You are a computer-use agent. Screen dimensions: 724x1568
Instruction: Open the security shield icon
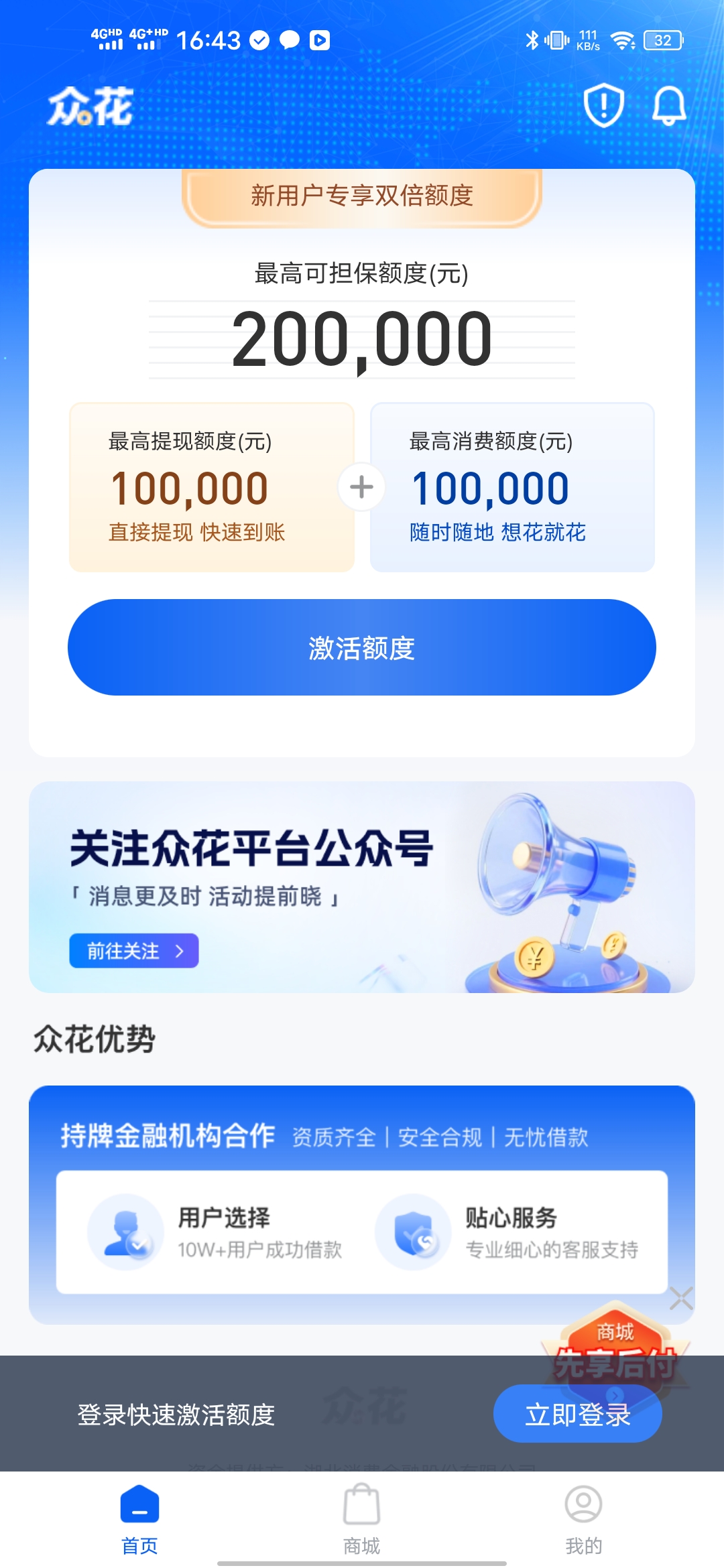(603, 105)
